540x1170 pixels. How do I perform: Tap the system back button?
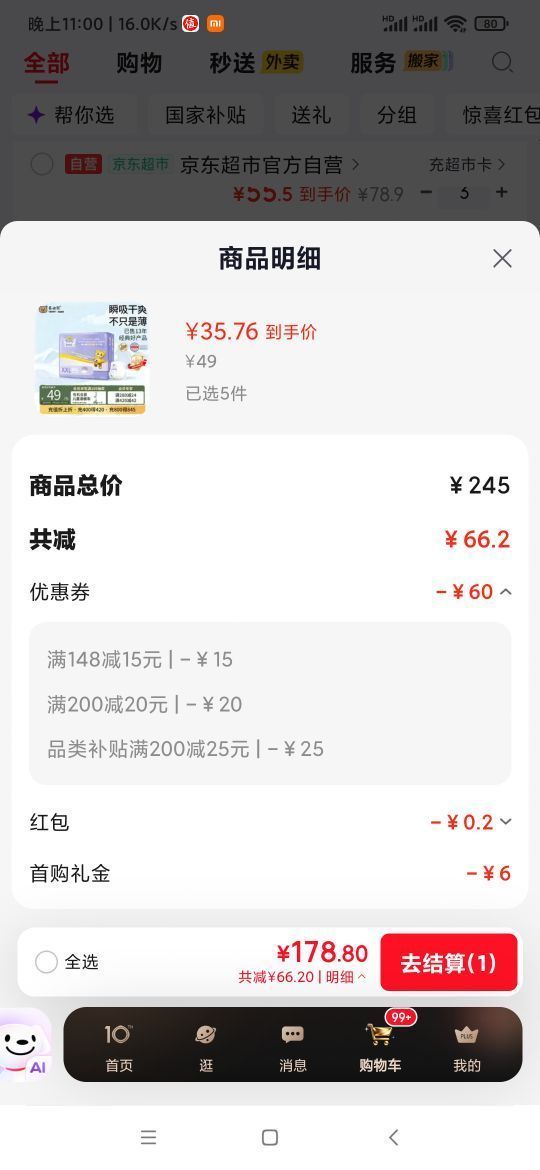tap(393, 1136)
